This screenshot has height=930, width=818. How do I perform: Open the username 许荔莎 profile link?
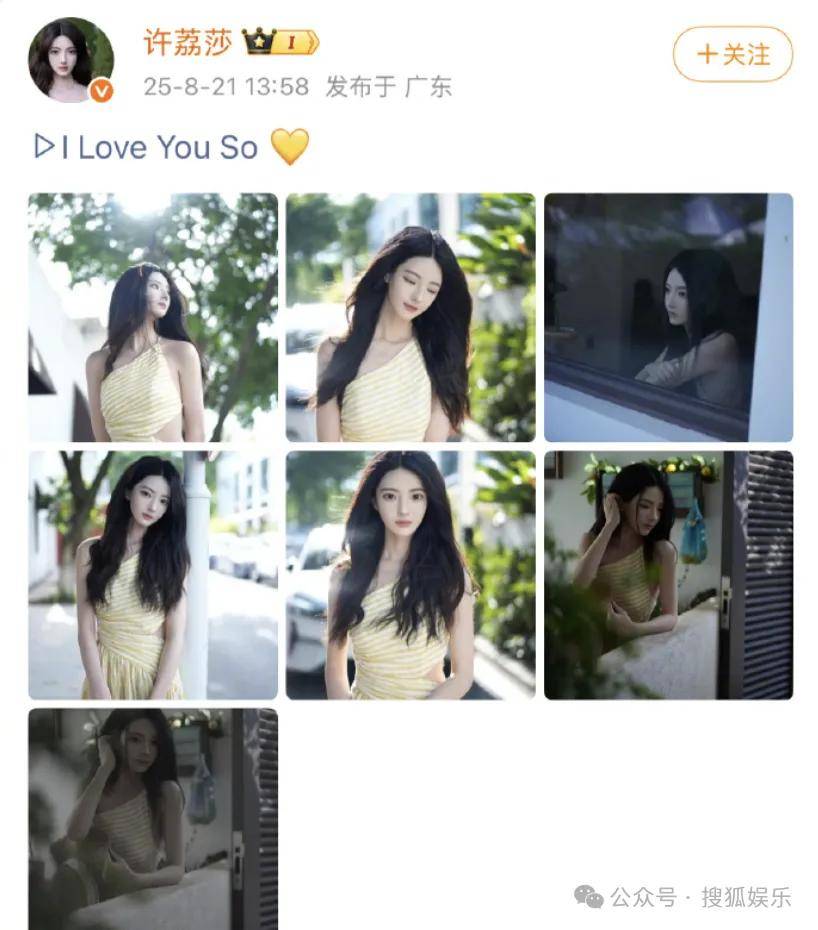(188, 43)
